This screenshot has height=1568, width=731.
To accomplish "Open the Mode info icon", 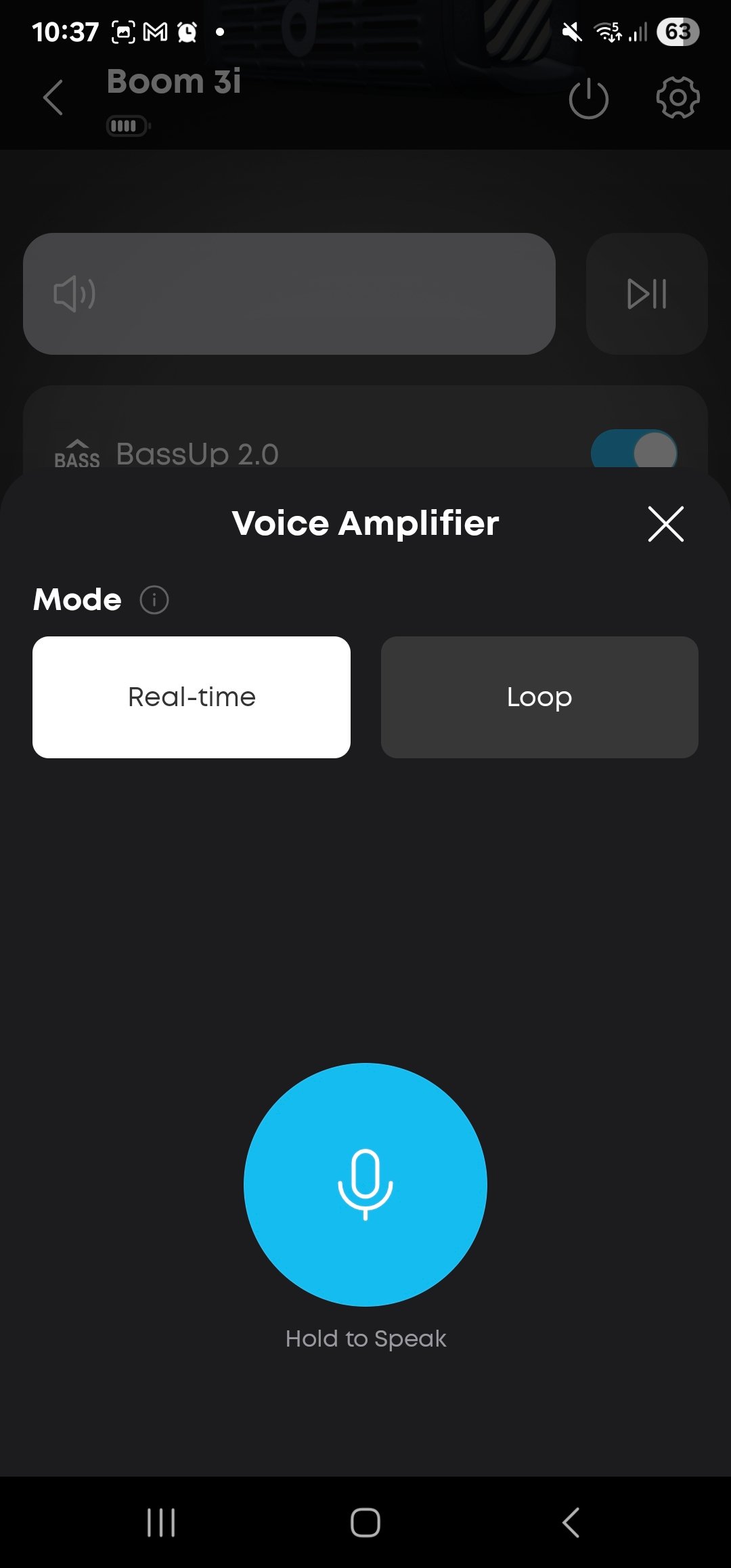I will coord(154,600).
